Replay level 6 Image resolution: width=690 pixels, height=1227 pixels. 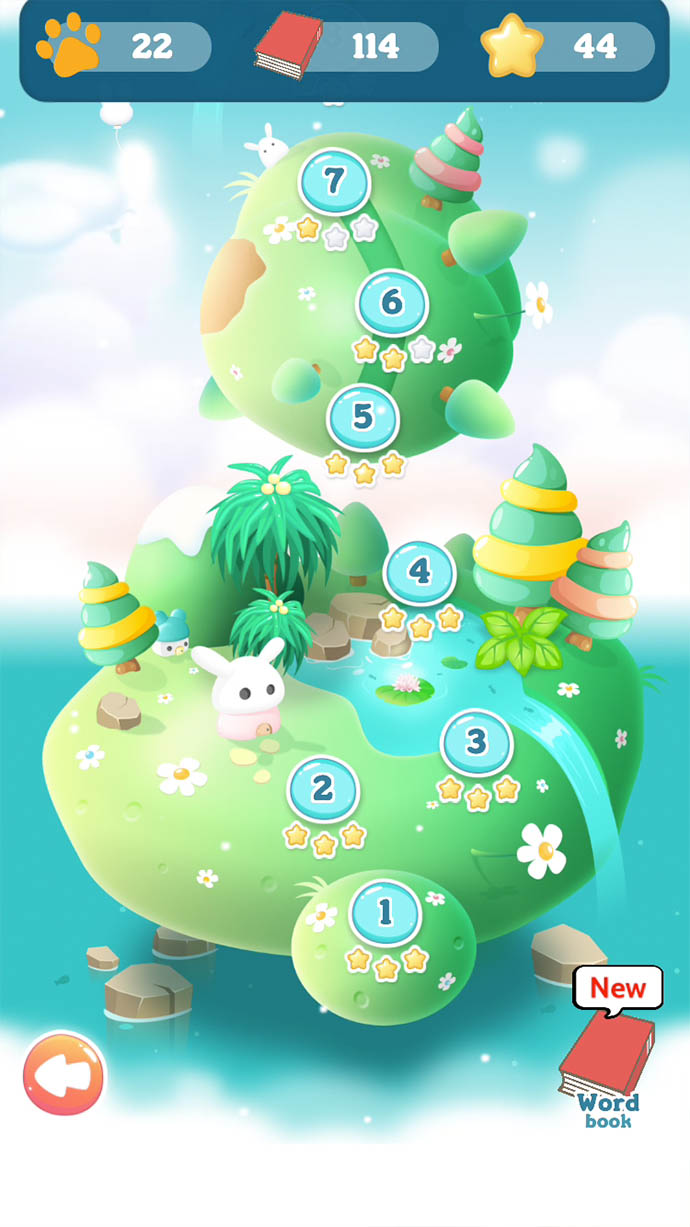coord(392,302)
